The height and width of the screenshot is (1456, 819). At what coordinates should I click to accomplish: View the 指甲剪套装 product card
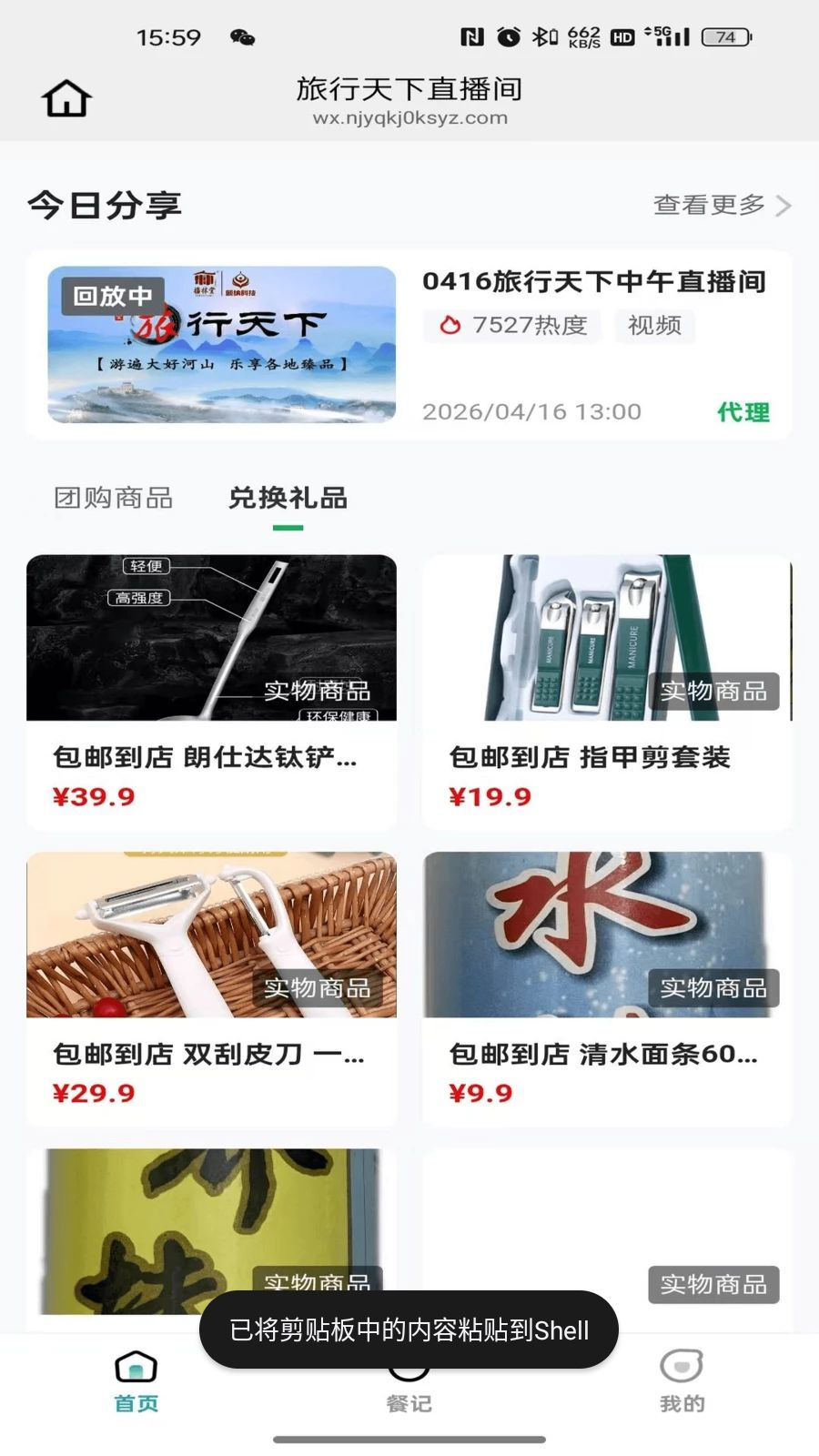(607, 692)
